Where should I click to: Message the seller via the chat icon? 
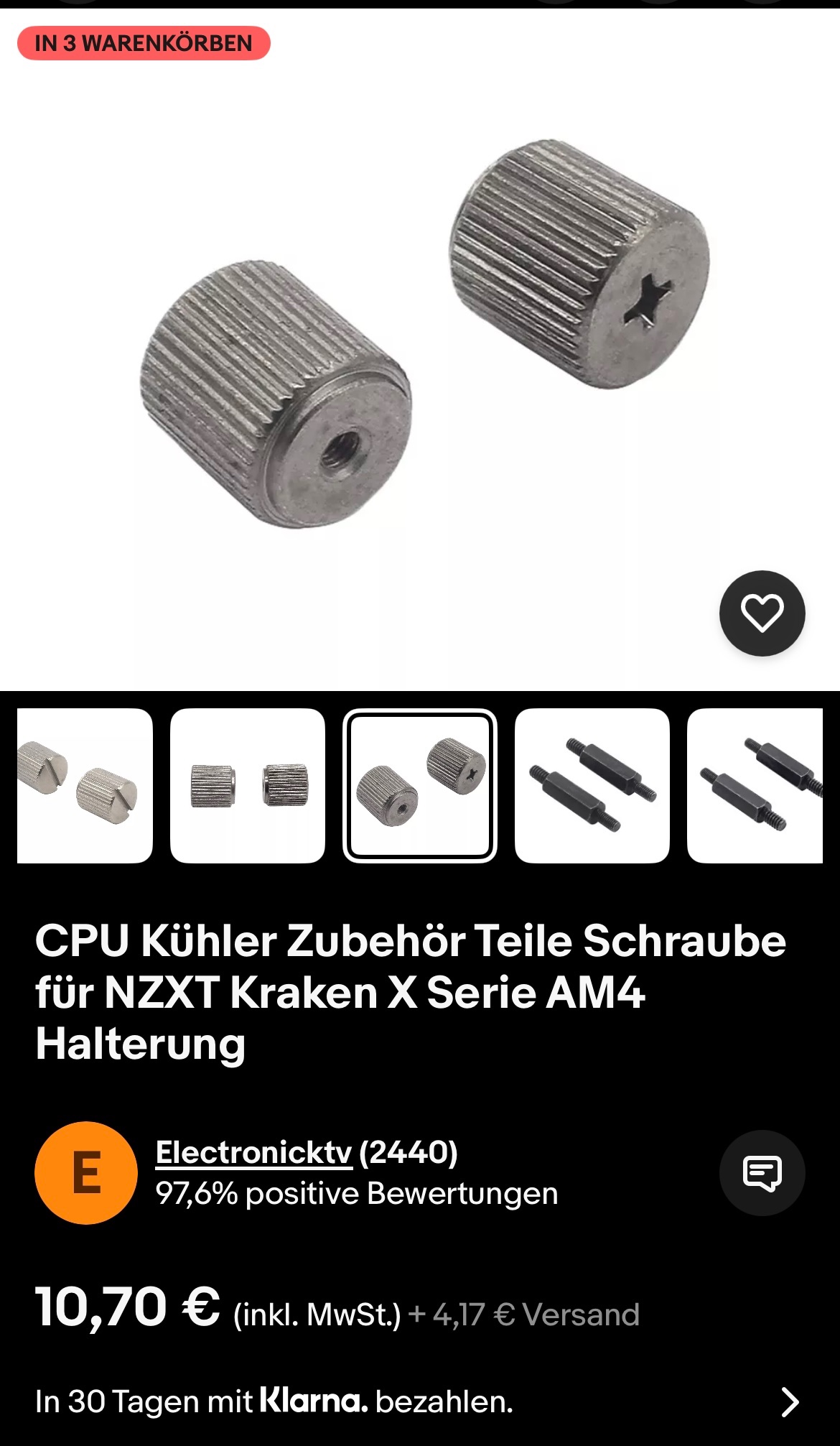click(x=762, y=1173)
